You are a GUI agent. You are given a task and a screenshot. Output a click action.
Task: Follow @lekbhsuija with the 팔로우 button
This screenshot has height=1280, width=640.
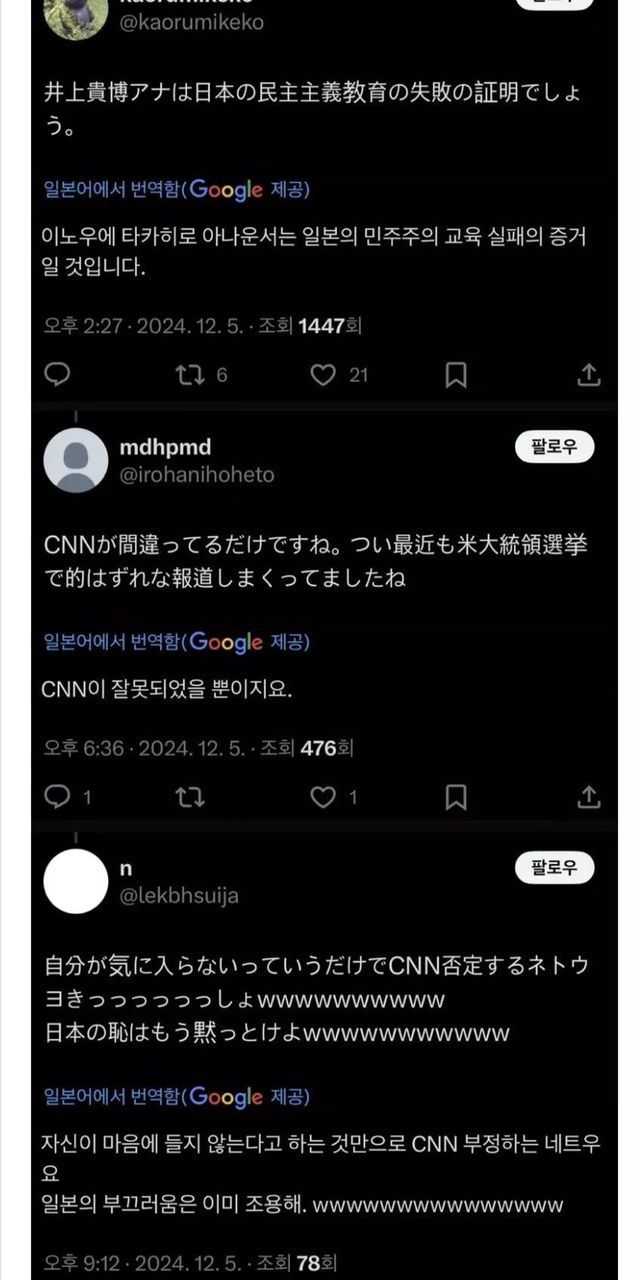554,867
